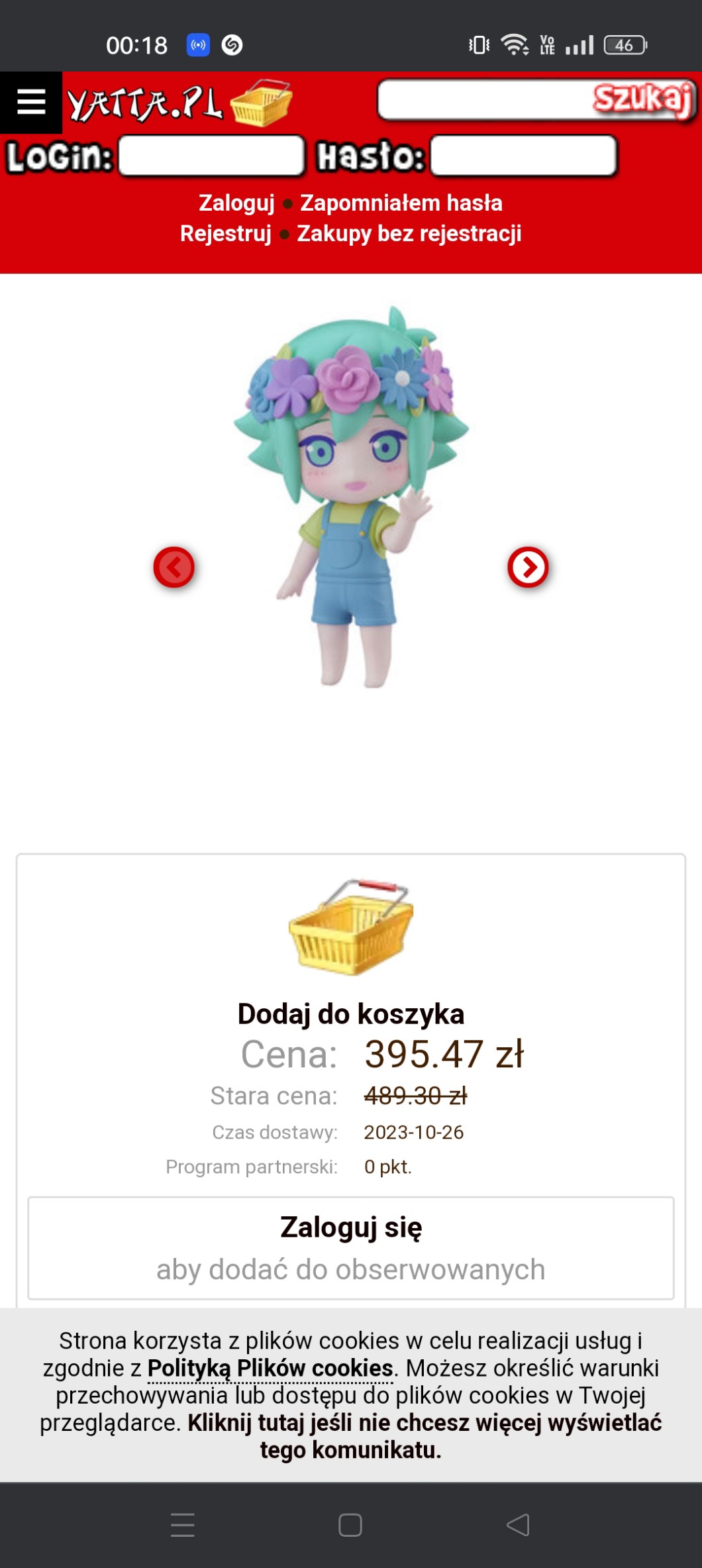Dismiss the cookies notice permanently
The image size is (702, 1568).
[x=424, y=1423]
